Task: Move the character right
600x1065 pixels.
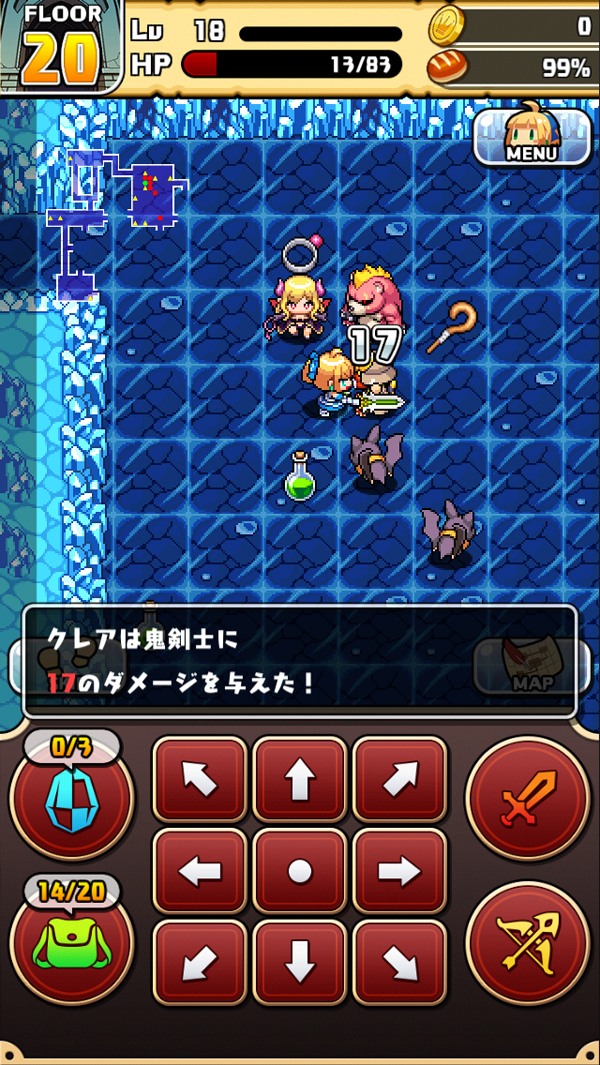Action: pos(400,872)
